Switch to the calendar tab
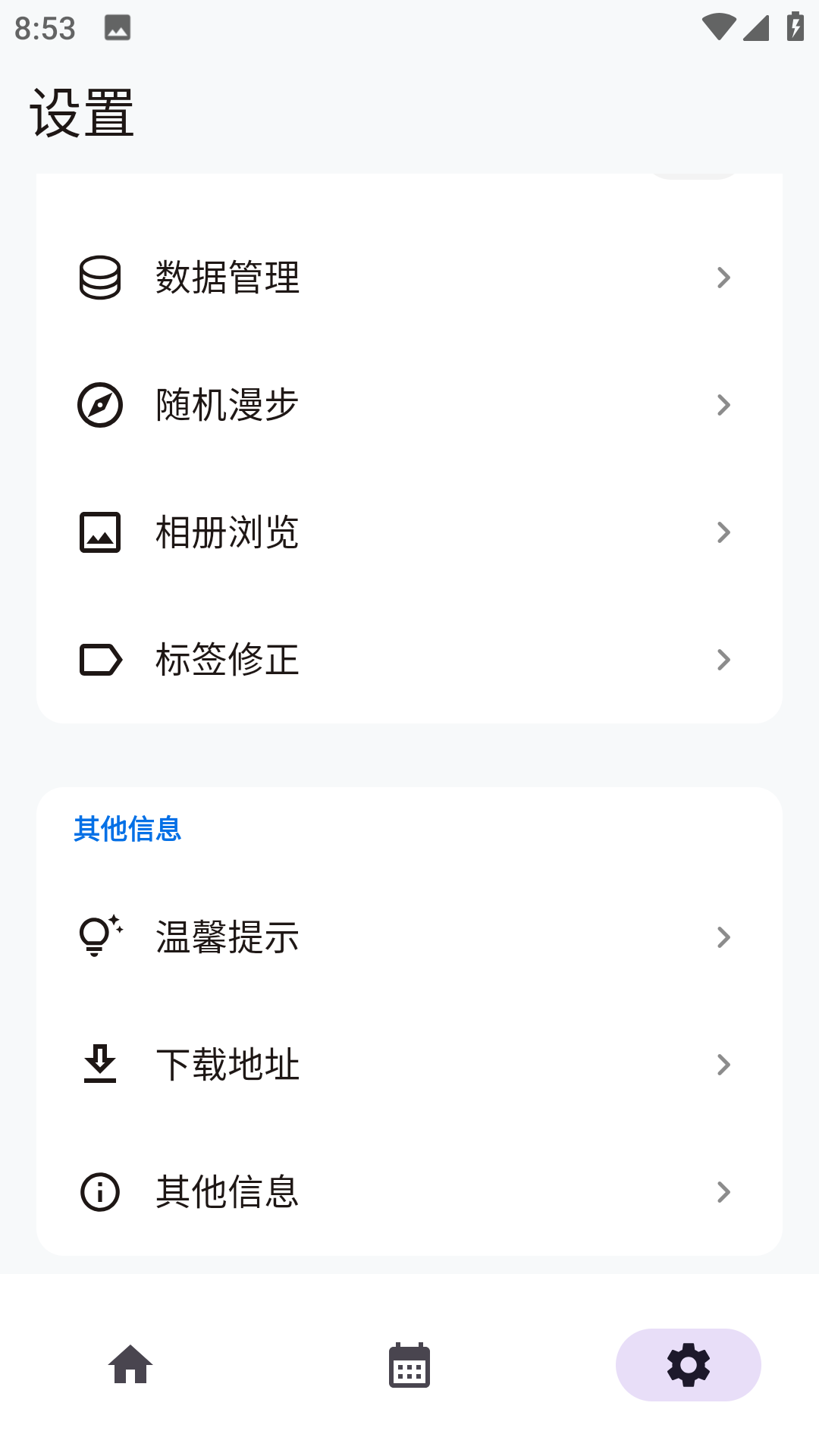819x1456 pixels. click(409, 1365)
